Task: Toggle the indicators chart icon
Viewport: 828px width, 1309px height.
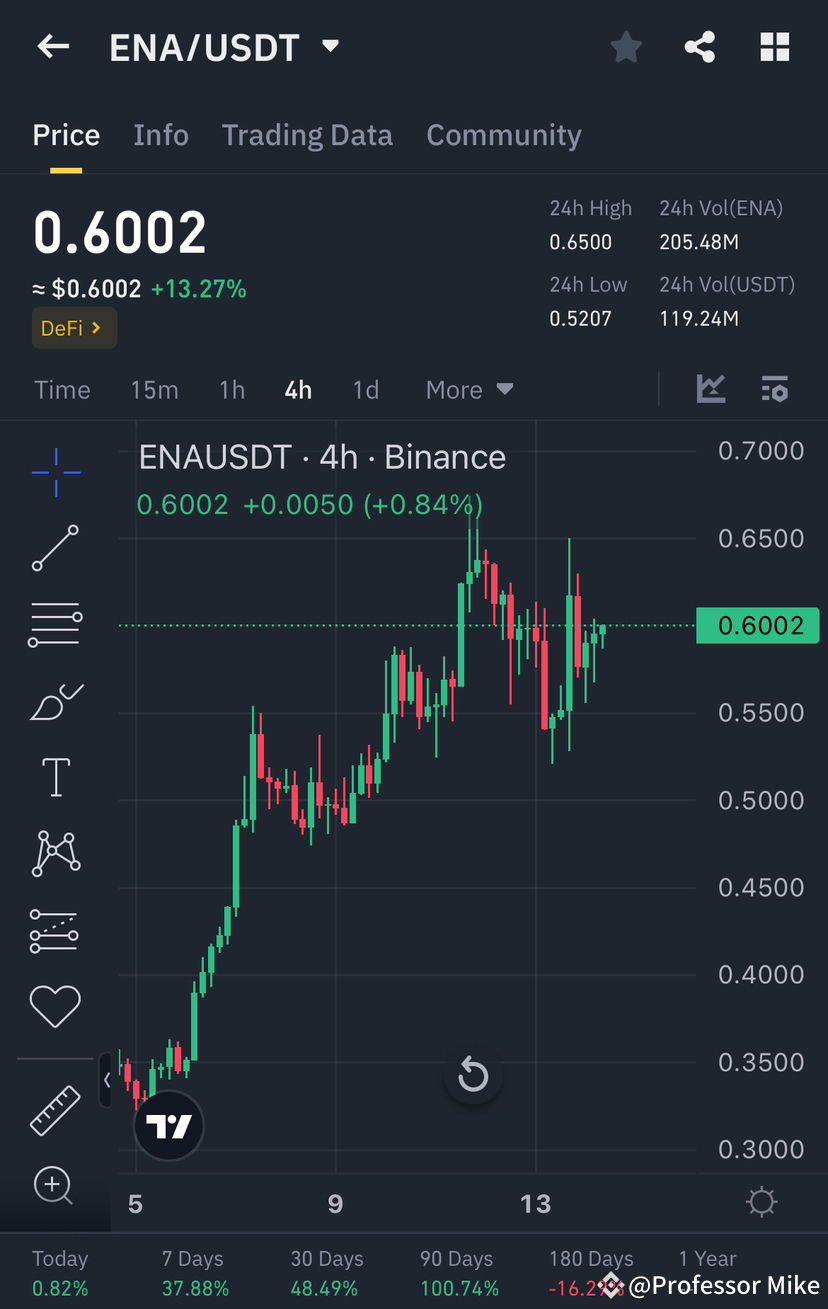Action: pyautogui.click(x=711, y=389)
